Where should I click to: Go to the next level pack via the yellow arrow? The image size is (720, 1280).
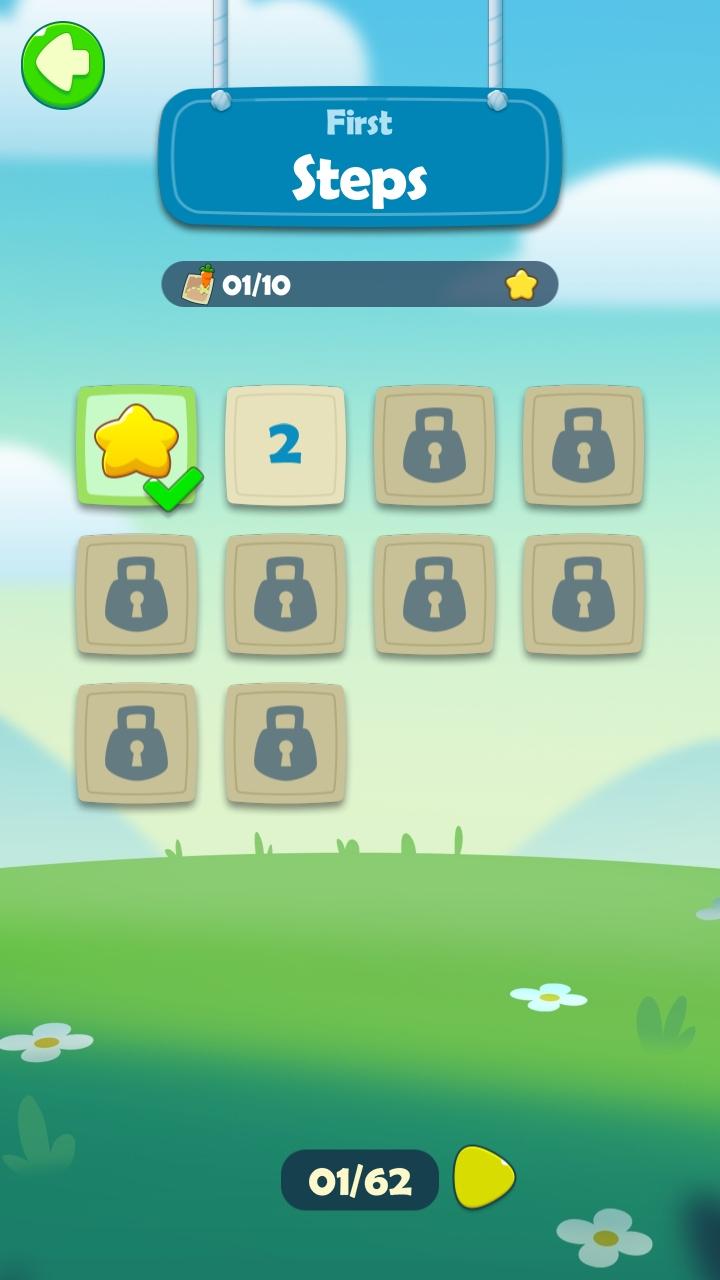[484, 1178]
